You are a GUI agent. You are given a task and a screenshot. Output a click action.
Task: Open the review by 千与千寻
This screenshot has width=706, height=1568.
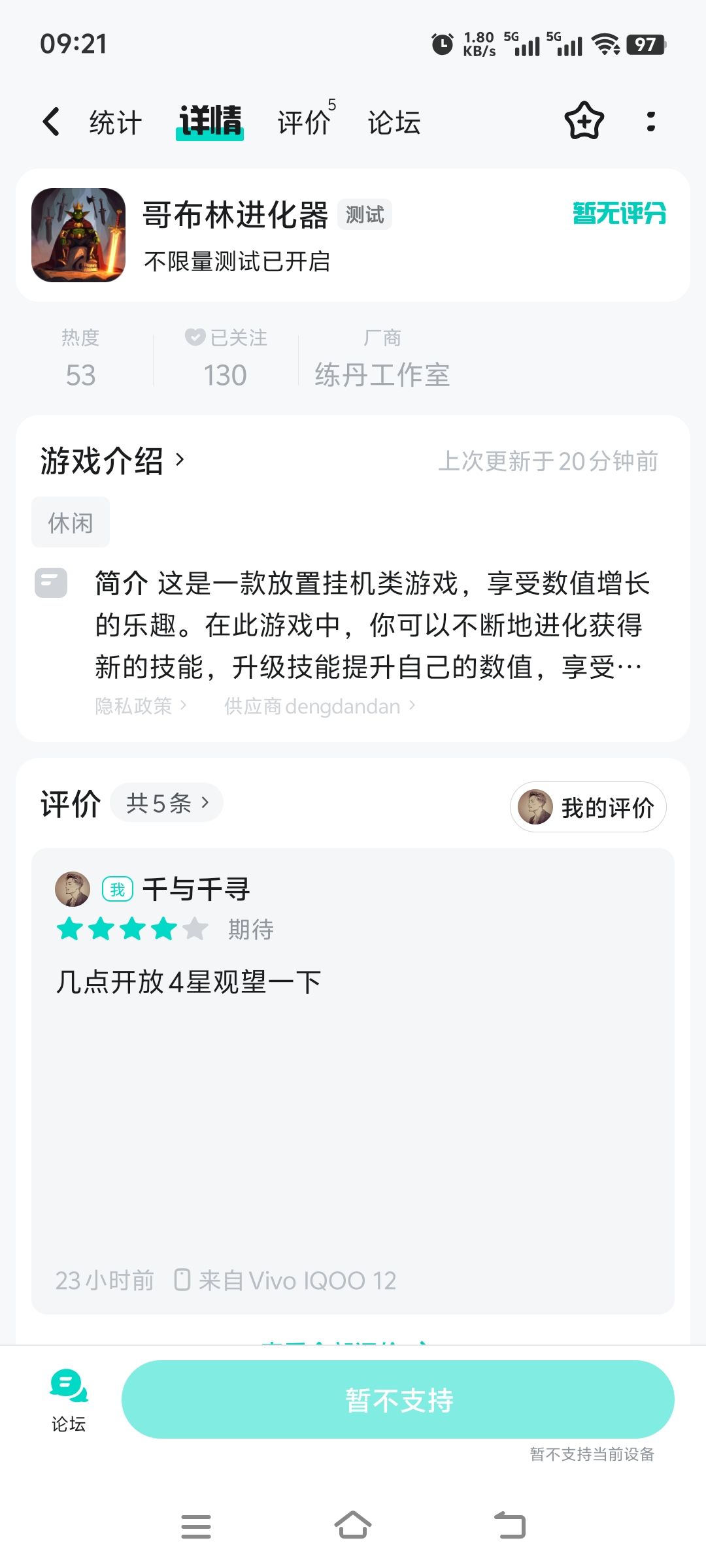tap(353, 1081)
